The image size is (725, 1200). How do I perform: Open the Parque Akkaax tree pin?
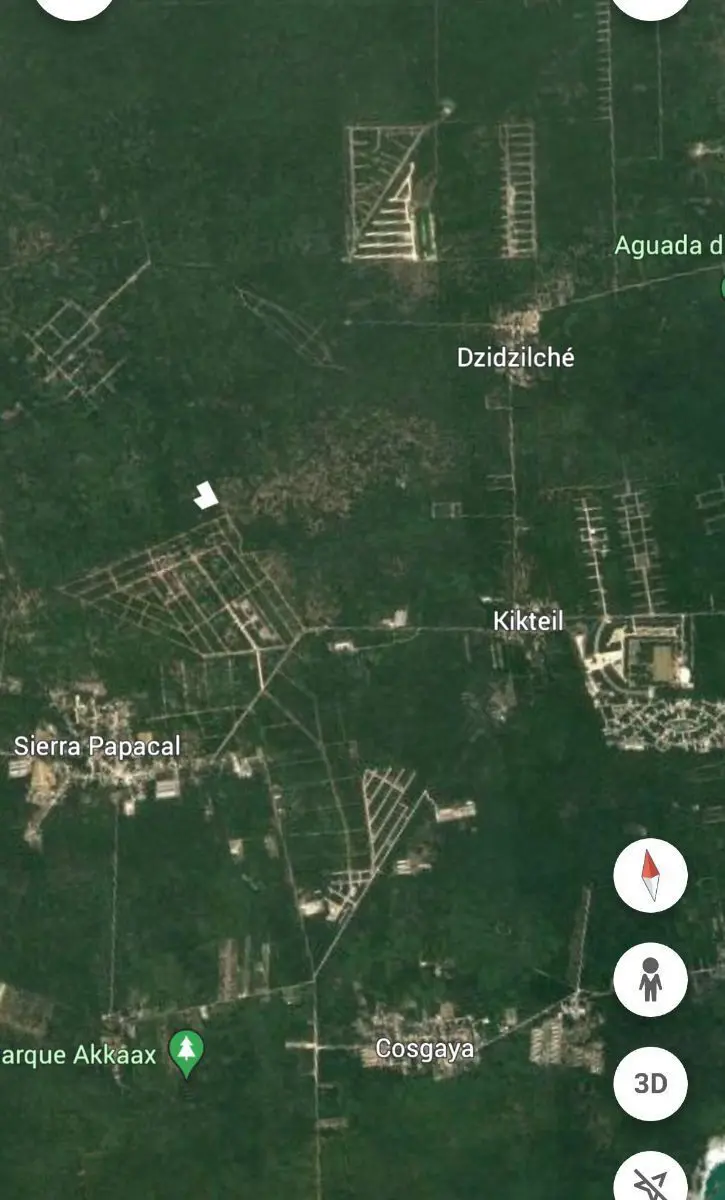click(186, 1053)
